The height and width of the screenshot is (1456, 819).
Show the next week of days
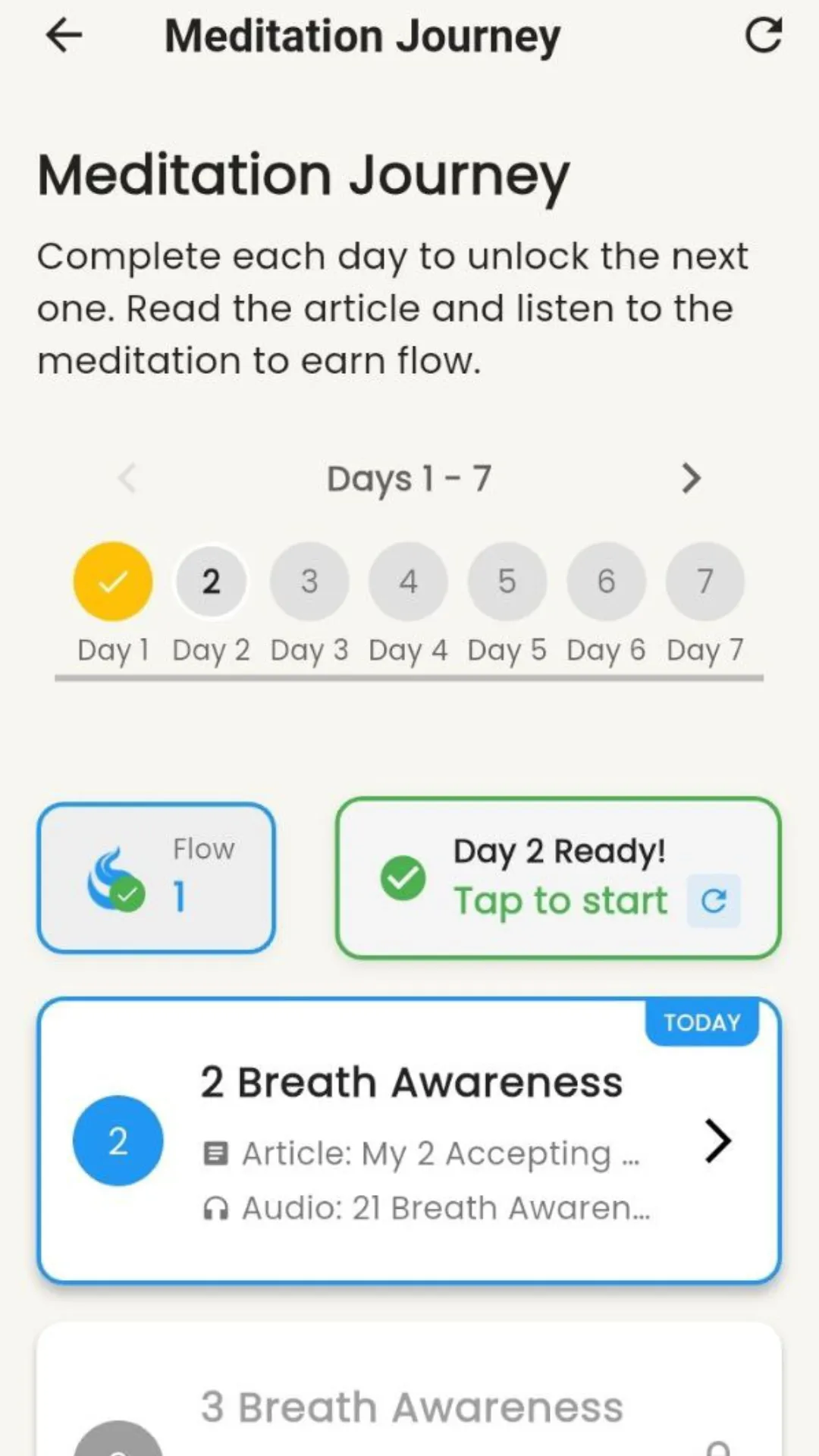click(x=690, y=479)
